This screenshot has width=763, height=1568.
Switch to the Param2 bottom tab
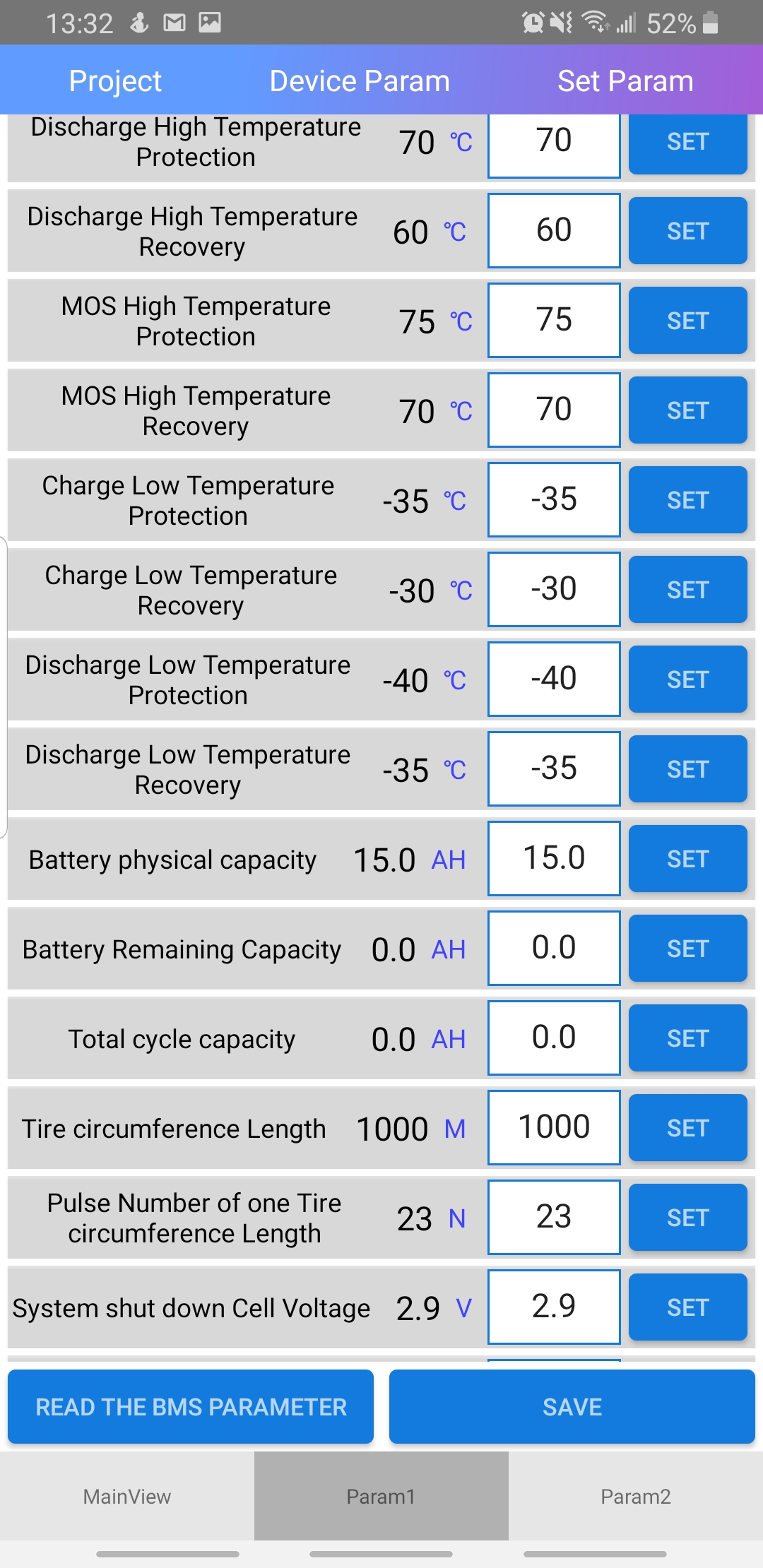(635, 1496)
